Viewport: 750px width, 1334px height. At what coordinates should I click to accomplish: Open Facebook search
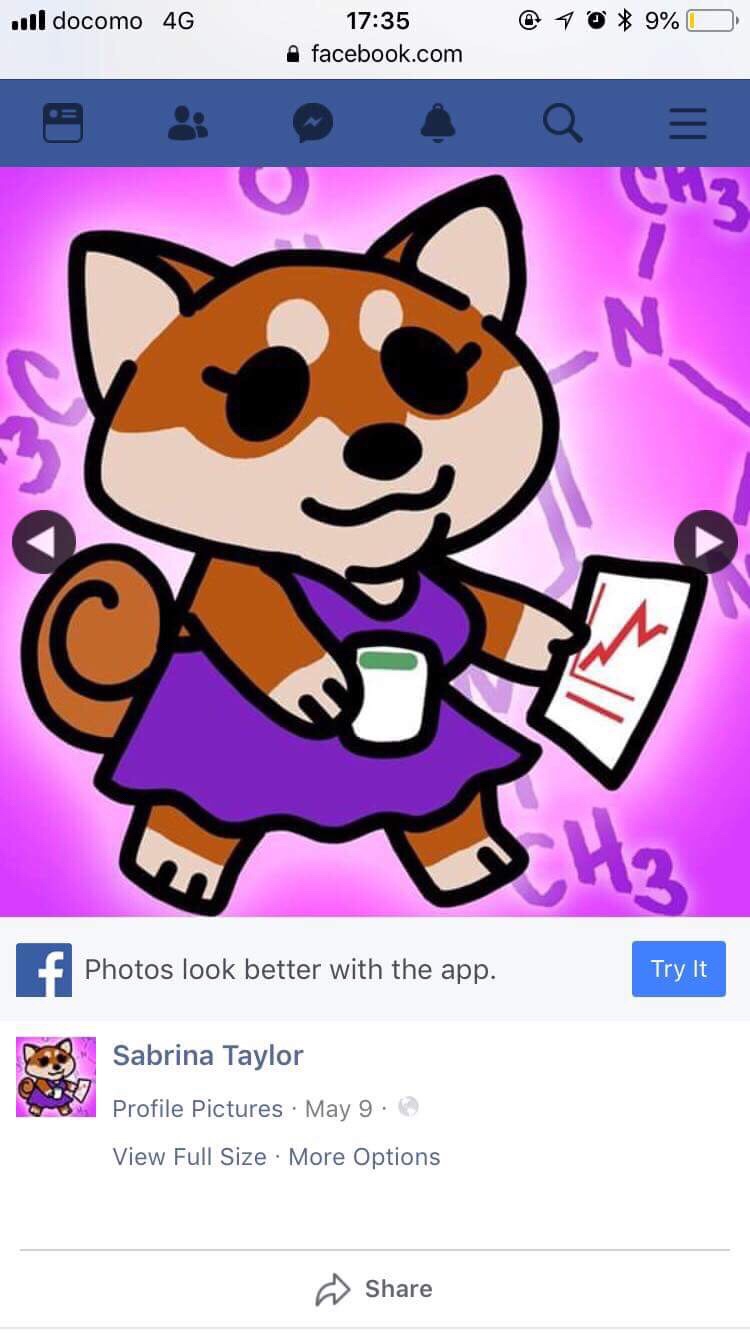[x=562, y=124]
